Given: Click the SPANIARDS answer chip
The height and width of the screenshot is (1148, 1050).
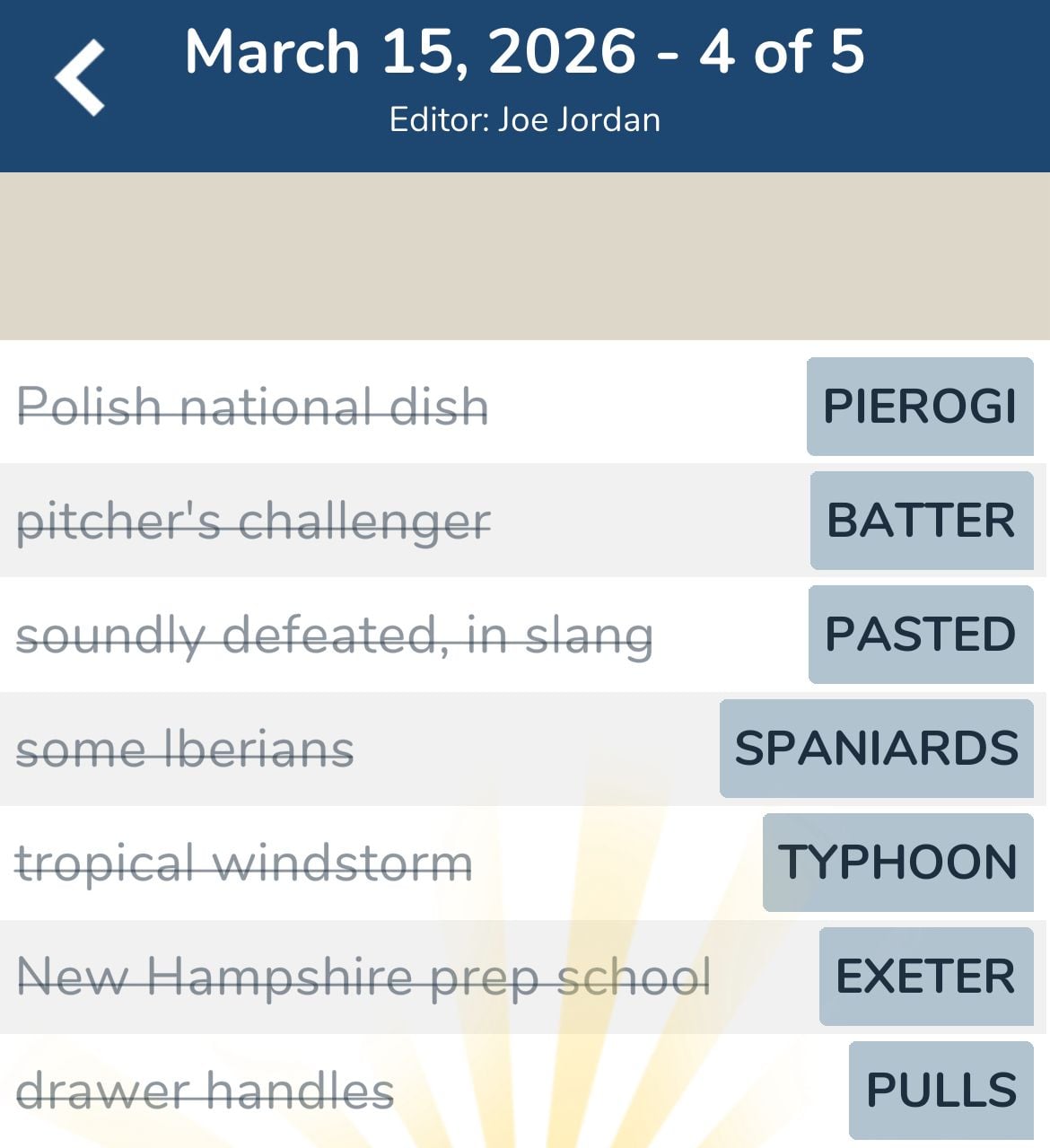Looking at the screenshot, I should pyautogui.click(x=874, y=749).
